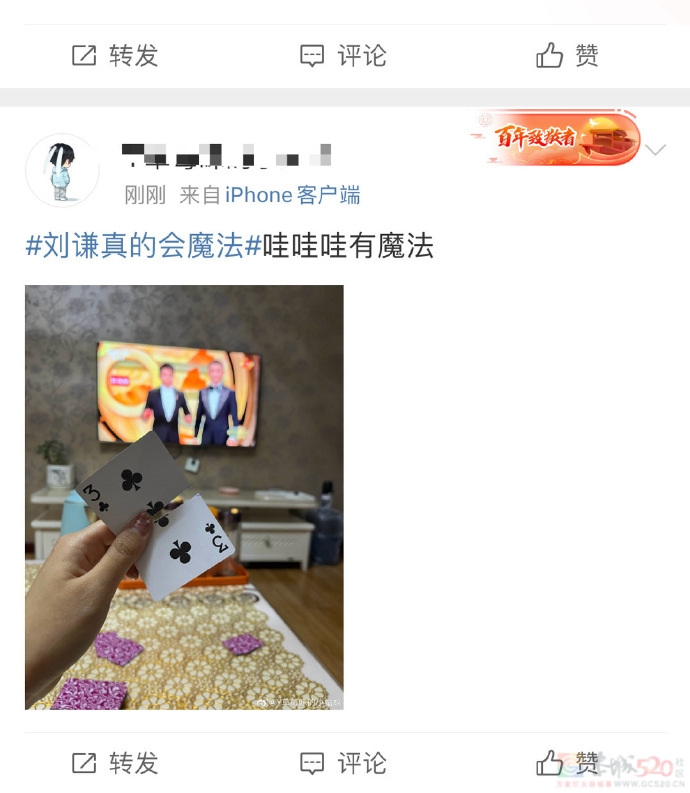The image size is (690, 793).
Task: Comment on the 哇哇哇有魔法 post
Action: pos(343,764)
